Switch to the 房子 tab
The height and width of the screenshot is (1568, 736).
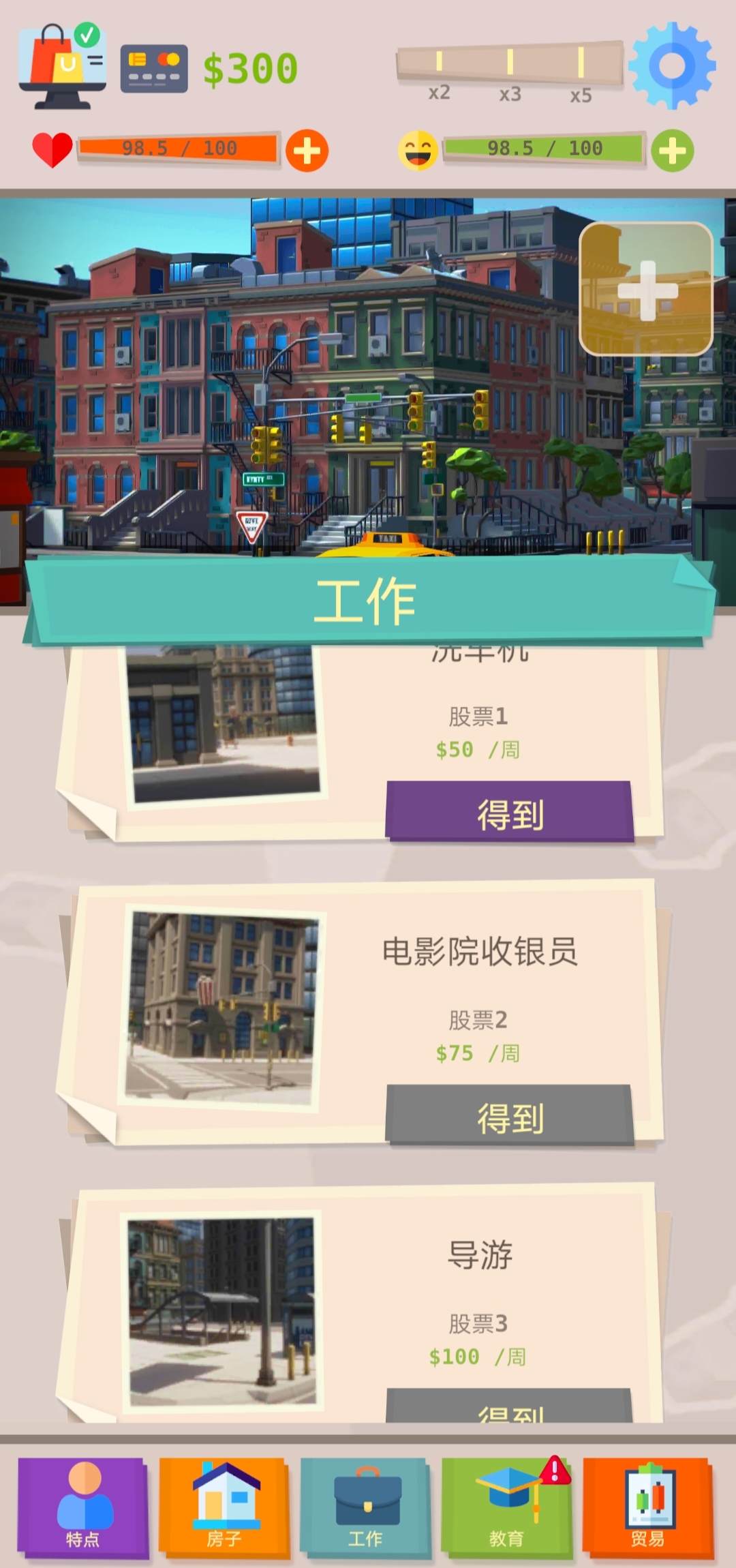tap(224, 1508)
